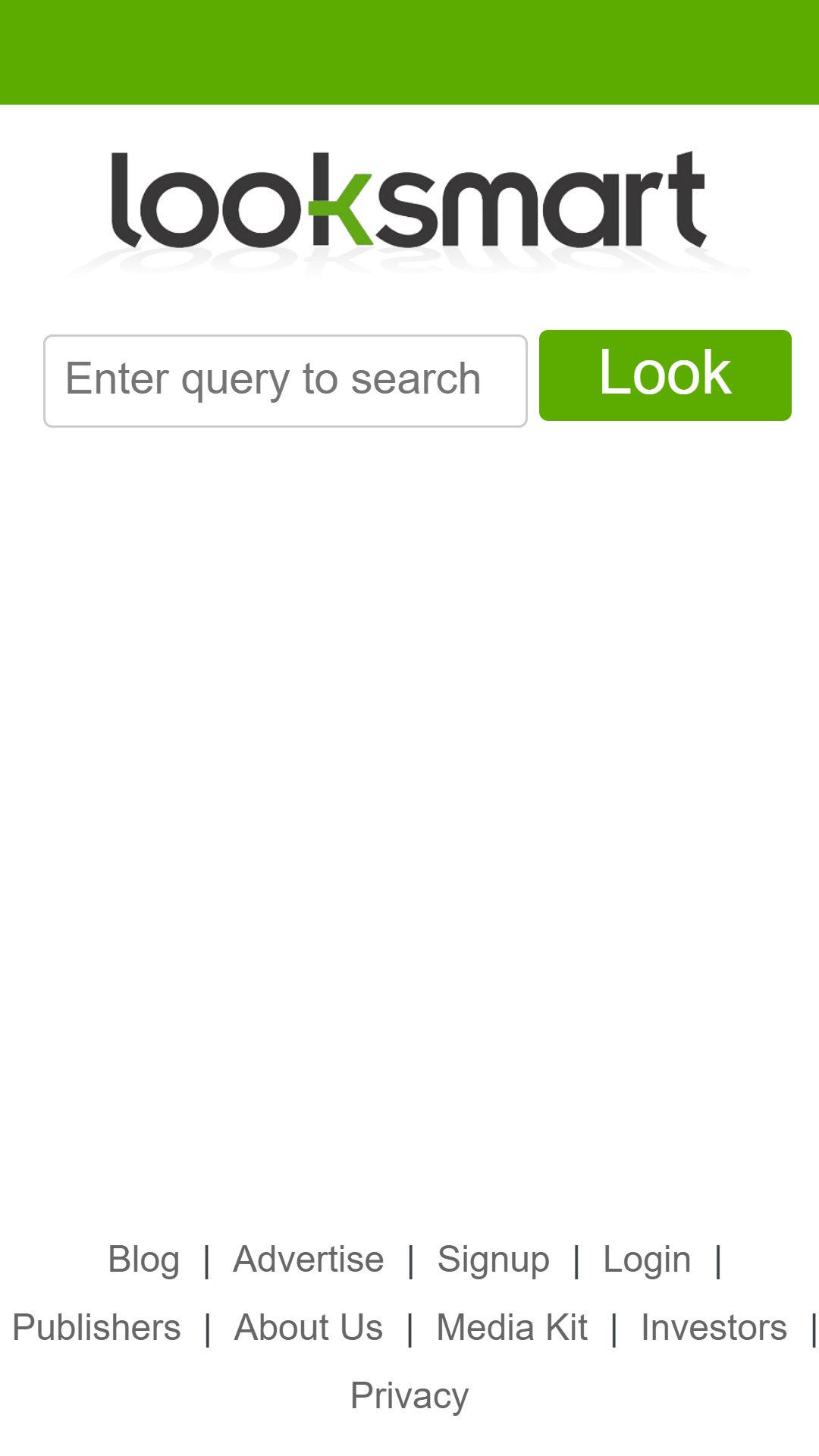This screenshot has height=1456, width=819.
Task: View the Media Kit link
Action: tap(512, 1328)
